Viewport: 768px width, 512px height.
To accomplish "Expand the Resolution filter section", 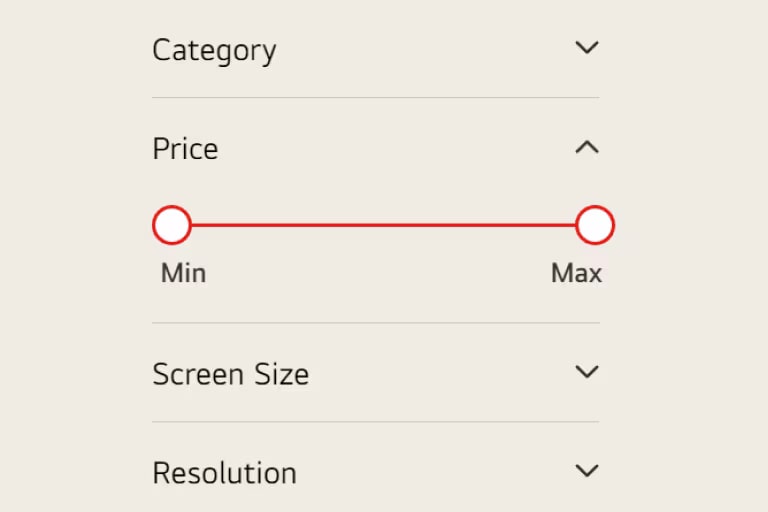I will (587, 470).
